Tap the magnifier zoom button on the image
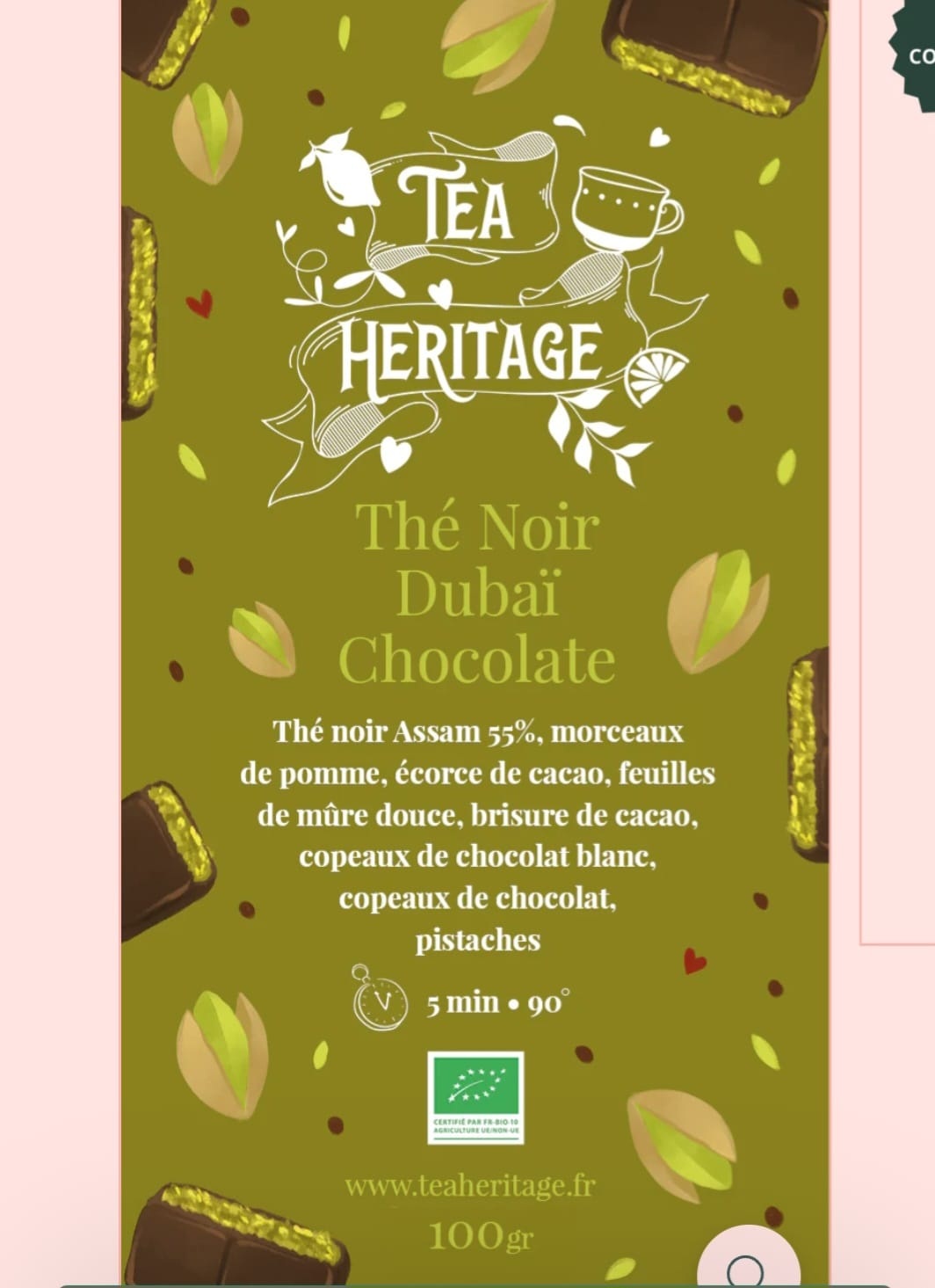 746,1266
